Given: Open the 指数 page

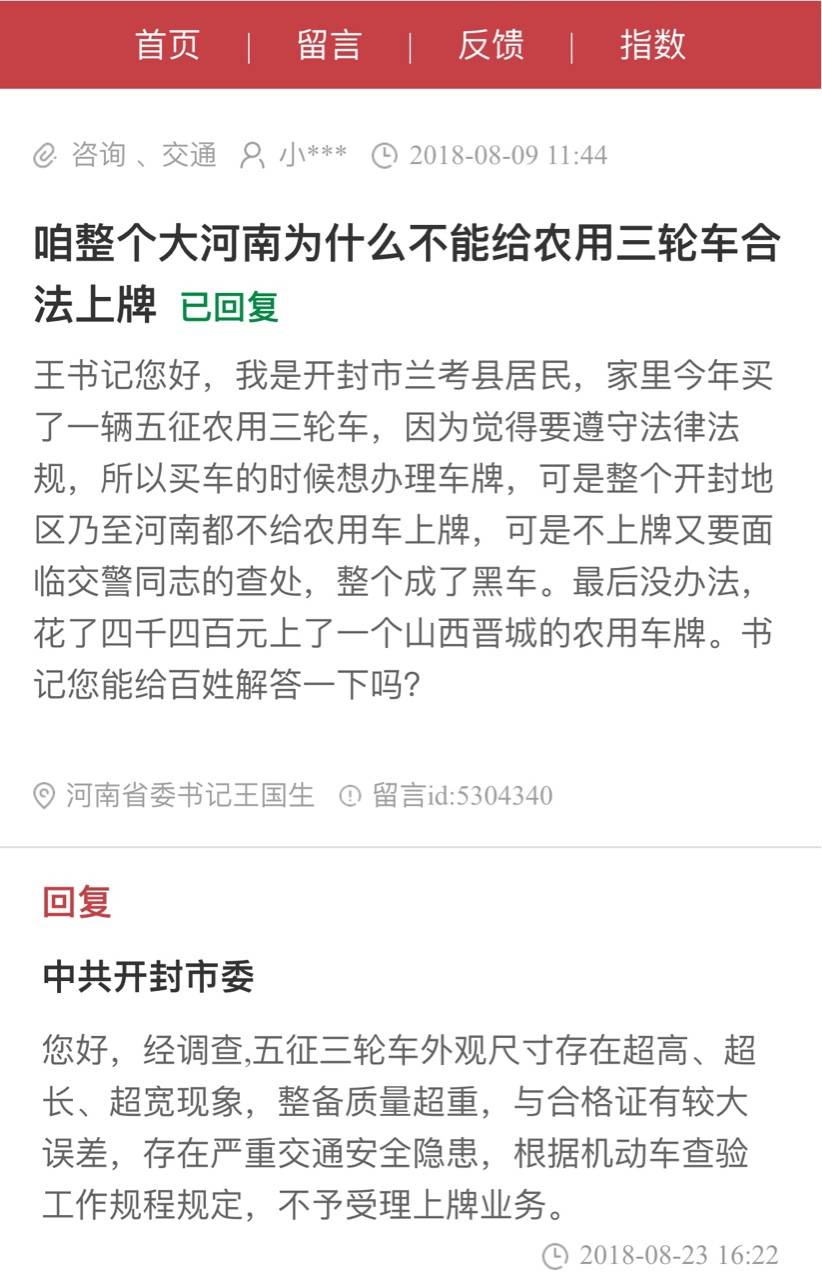Looking at the screenshot, I should (652, 45).
